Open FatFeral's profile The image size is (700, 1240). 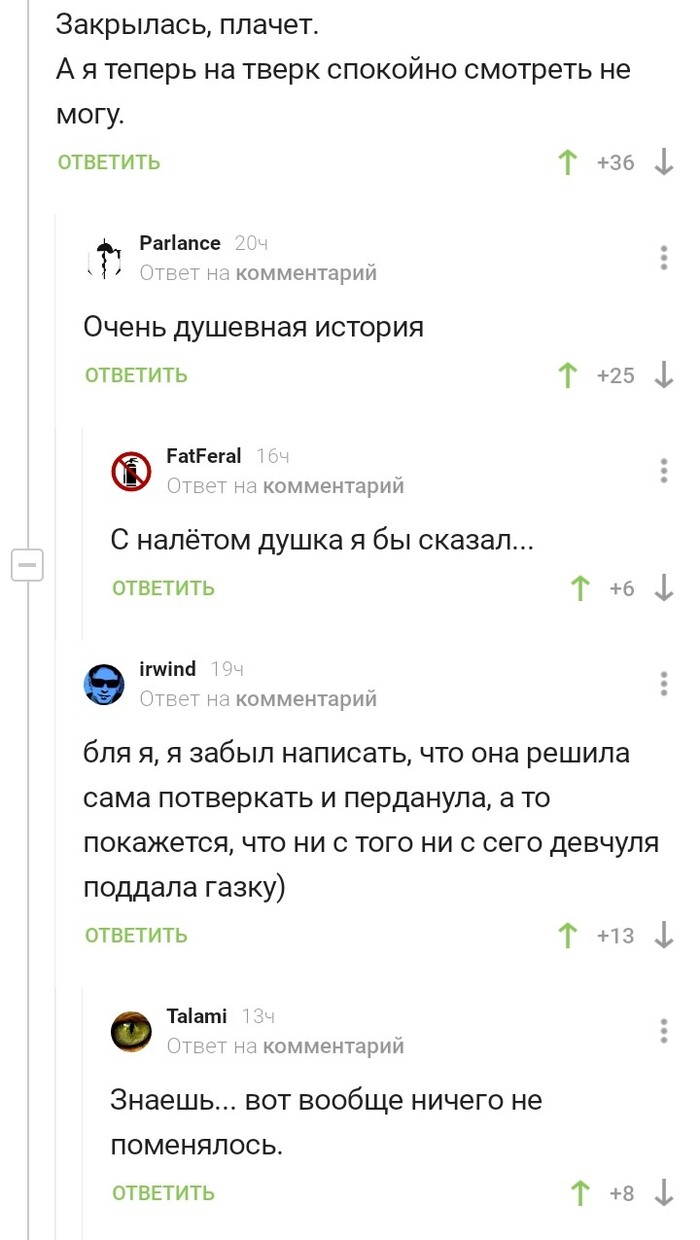(203, 456)
